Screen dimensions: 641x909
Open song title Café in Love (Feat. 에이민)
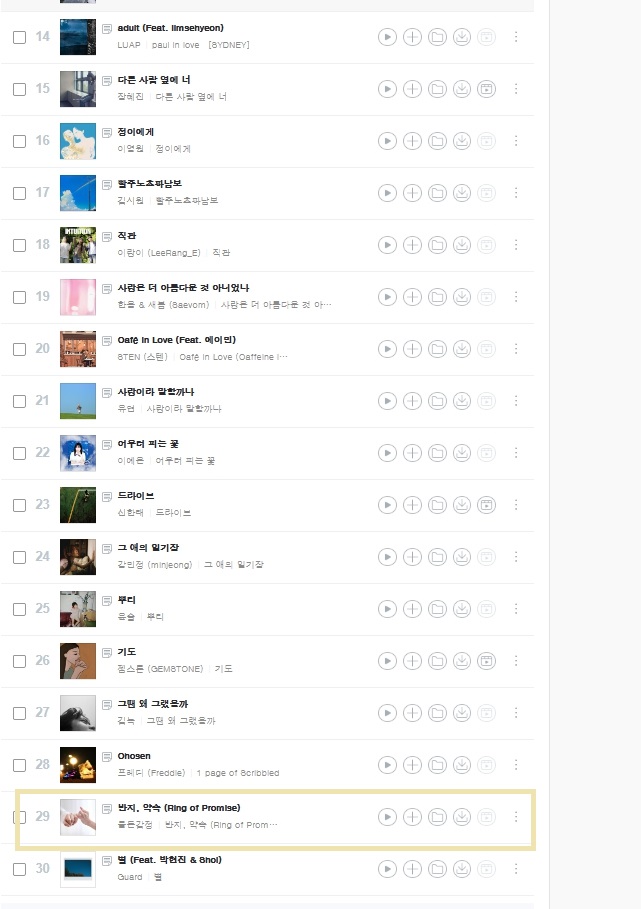tap(176, 340)
